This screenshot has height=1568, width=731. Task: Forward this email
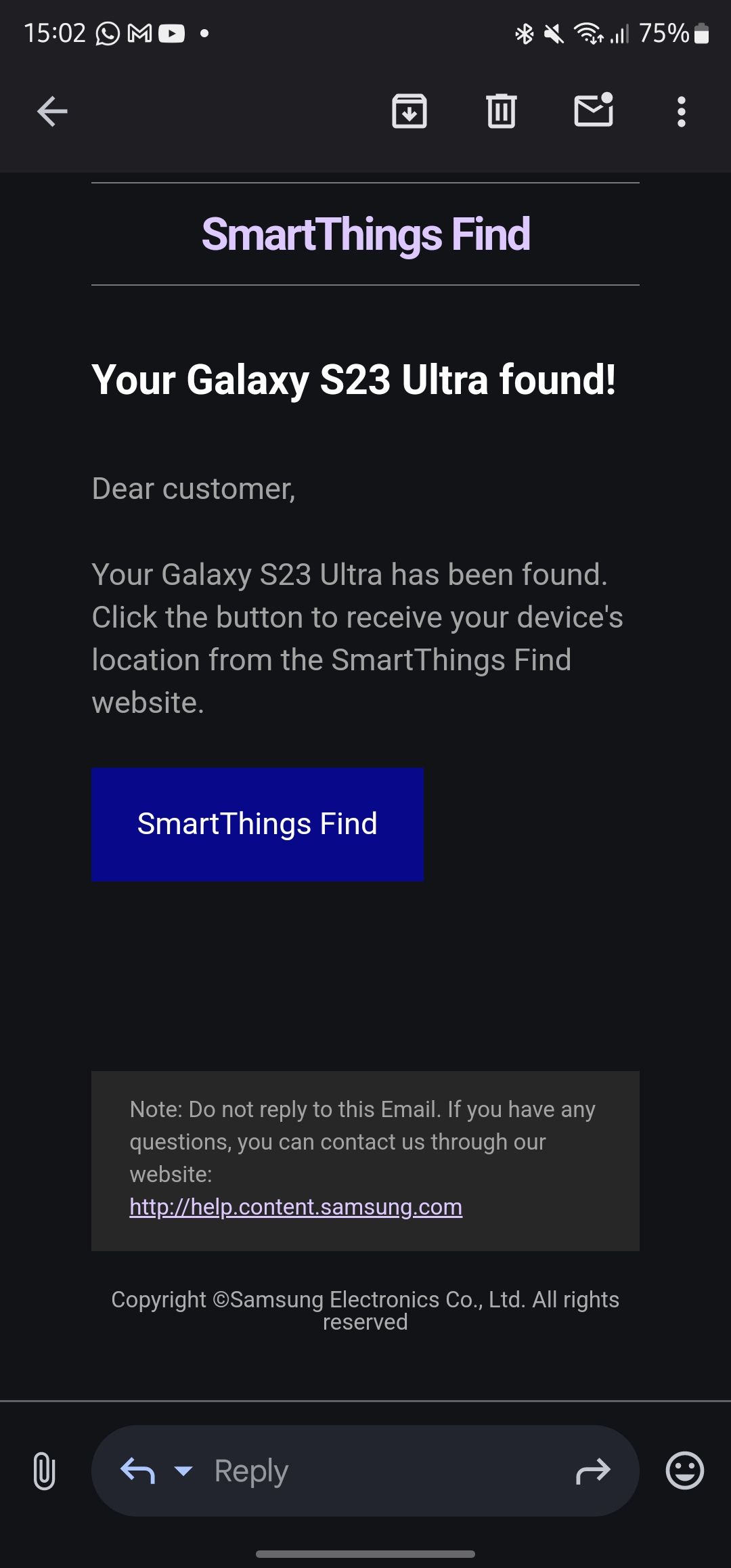[x=594, y=1470]
